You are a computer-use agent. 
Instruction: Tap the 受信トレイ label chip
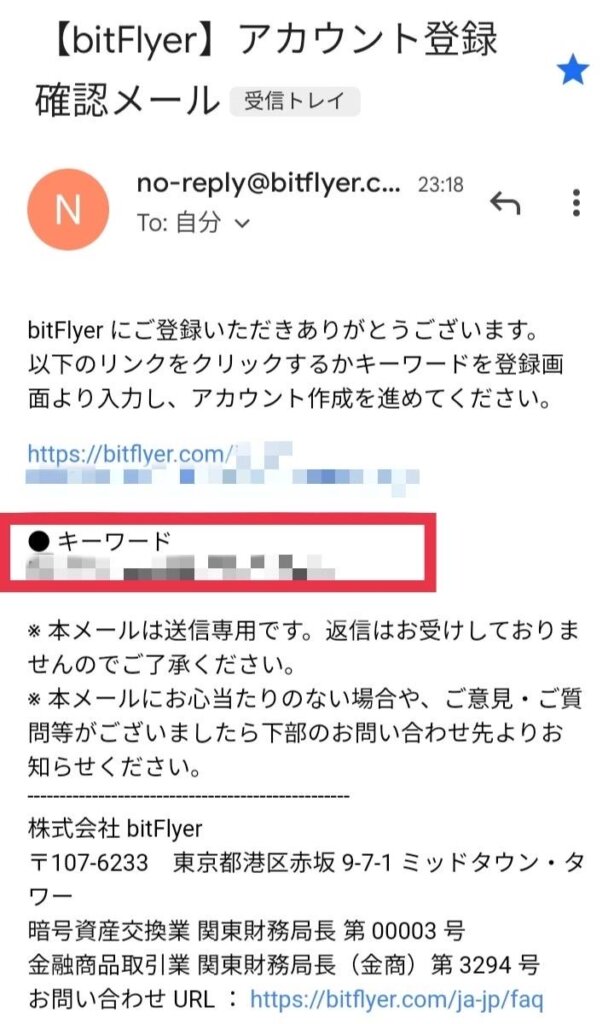pos(294,101)
